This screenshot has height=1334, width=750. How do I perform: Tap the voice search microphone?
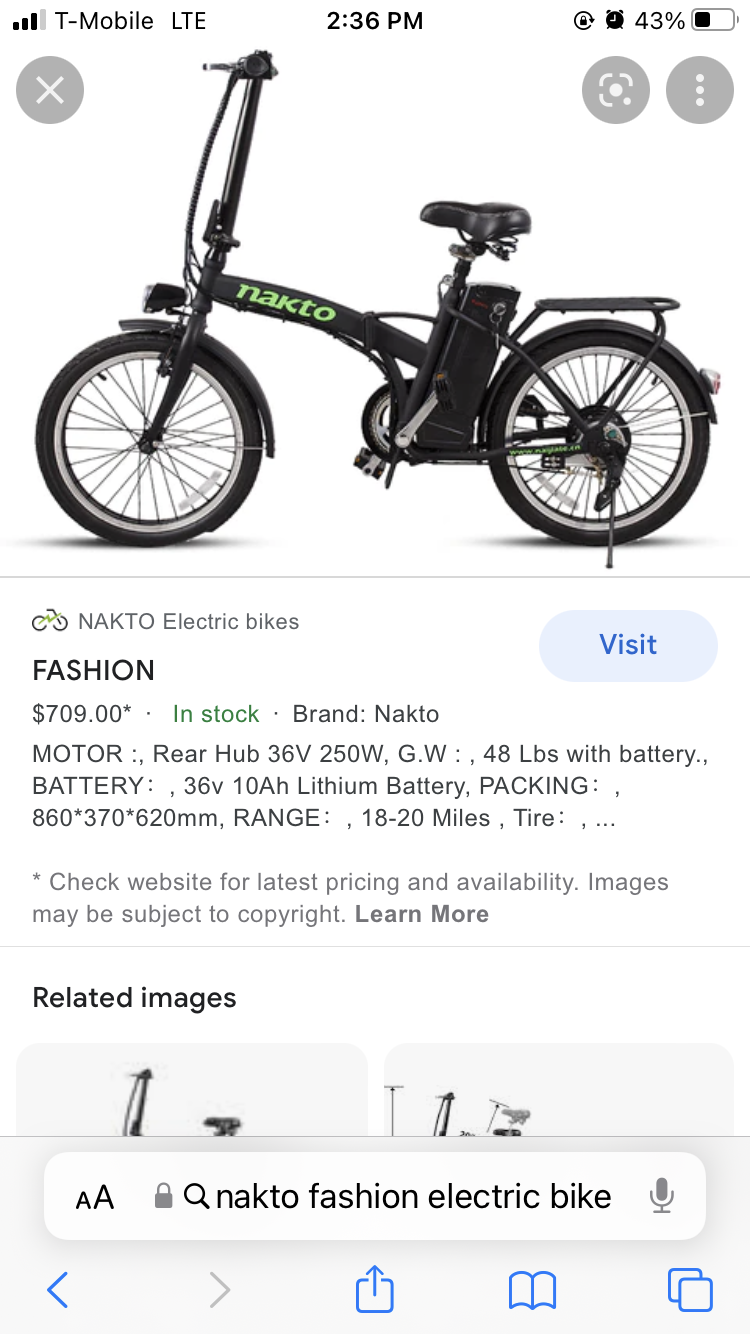[x=661, y=1196]
